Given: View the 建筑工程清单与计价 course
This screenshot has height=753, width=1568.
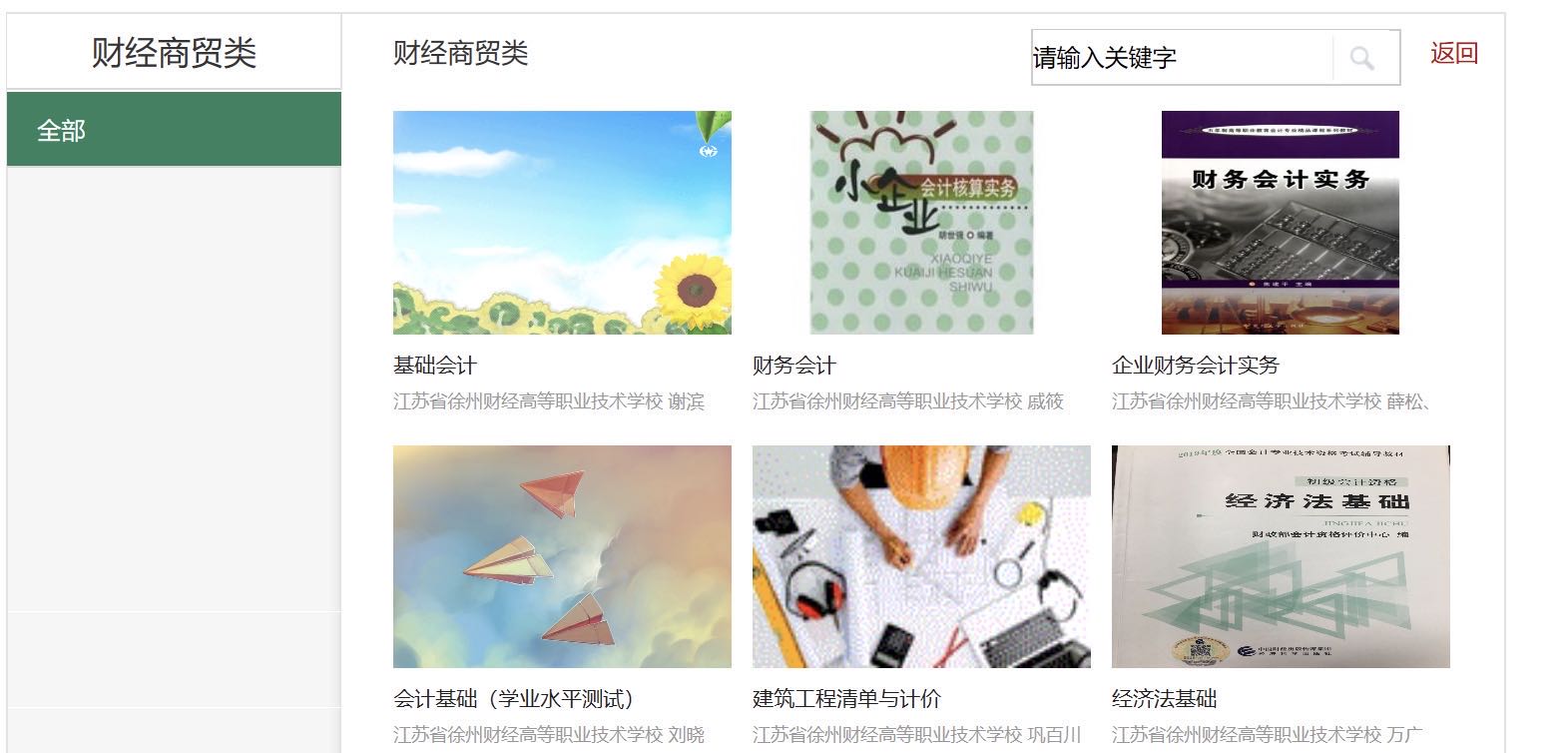Looking at the screenshot, I should click(x=921, y=557).
